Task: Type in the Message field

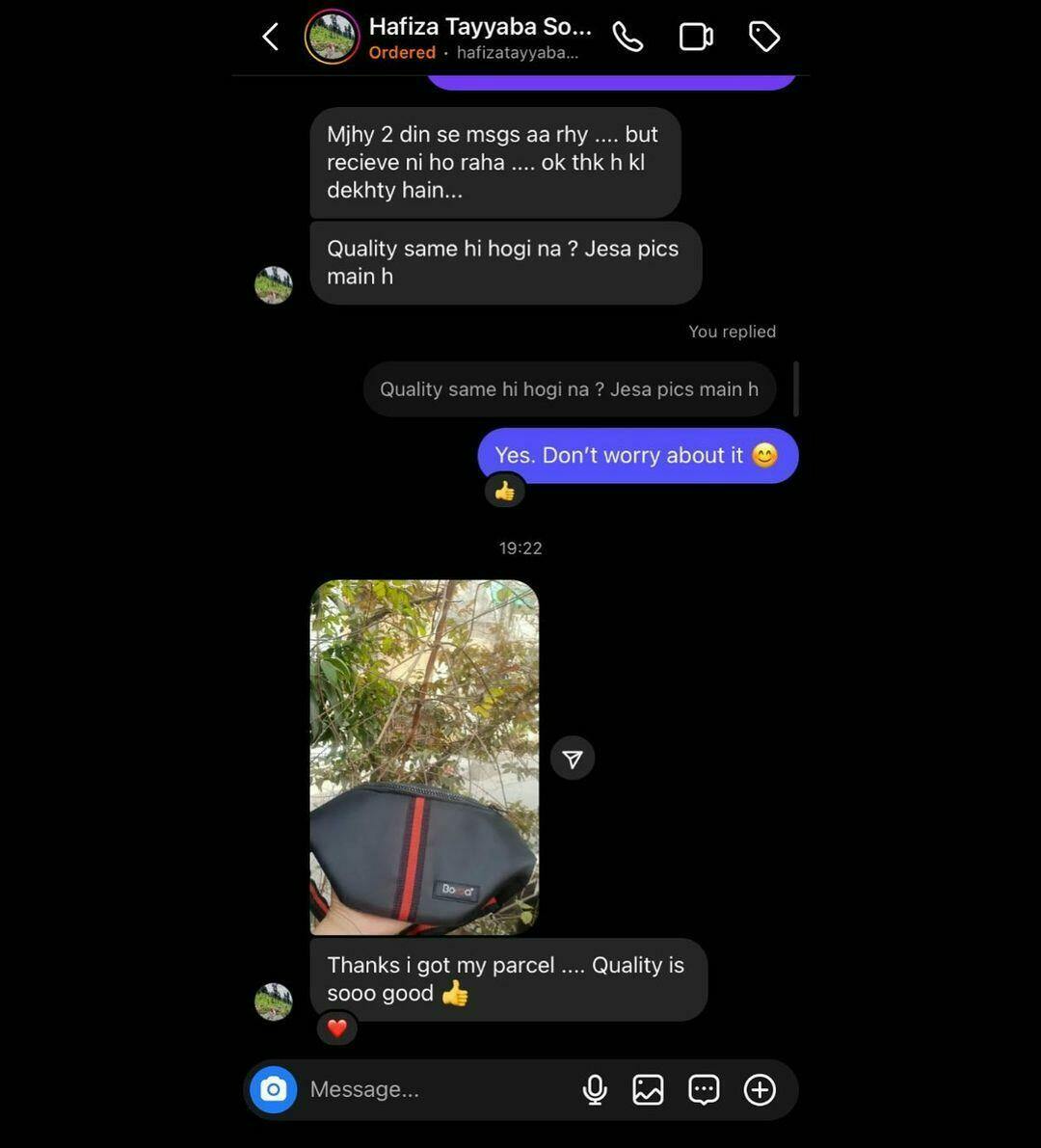Action: tap(434, 1089)
